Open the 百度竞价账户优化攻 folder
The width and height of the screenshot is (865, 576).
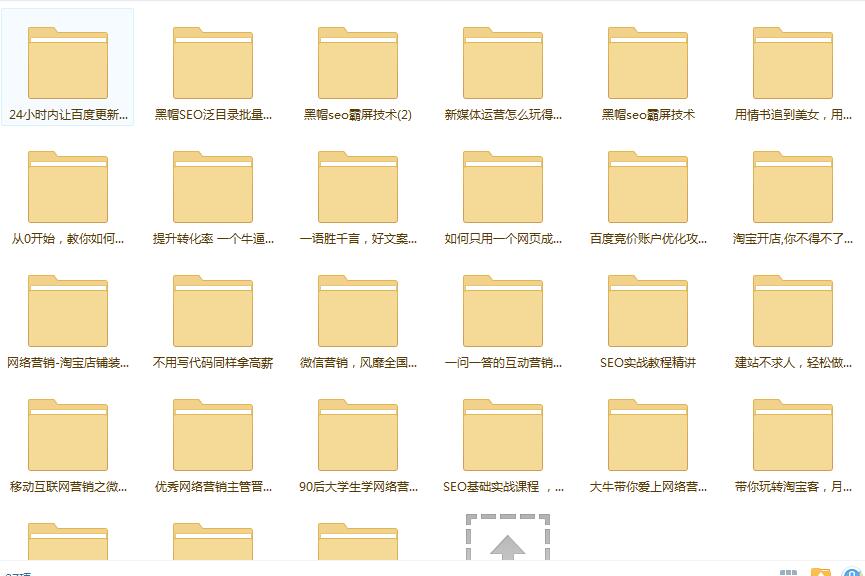648,187
